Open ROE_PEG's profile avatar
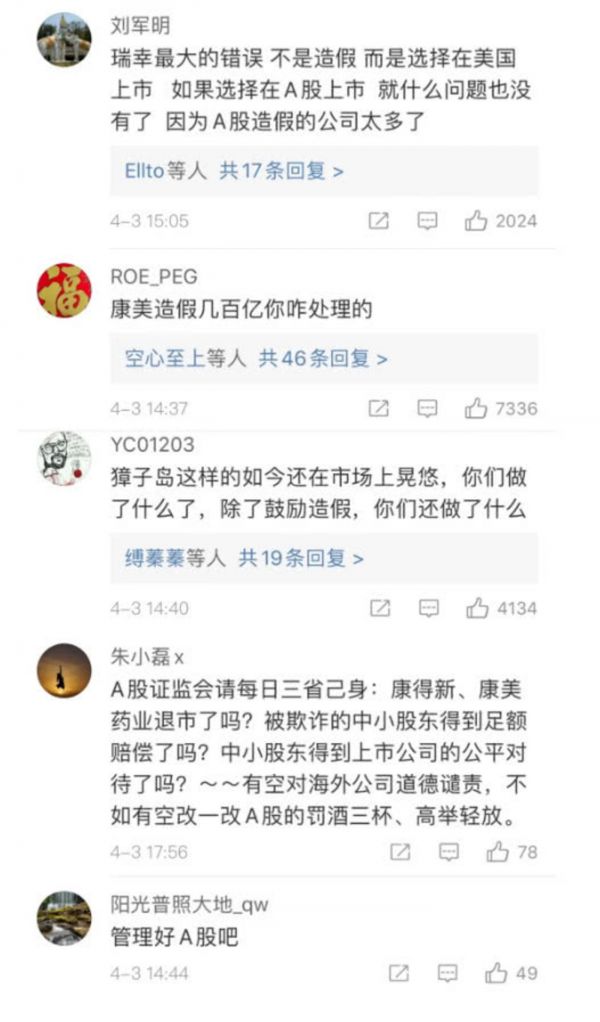The width and height of the screenshot is (600, 1022). [x=64, y=291]
